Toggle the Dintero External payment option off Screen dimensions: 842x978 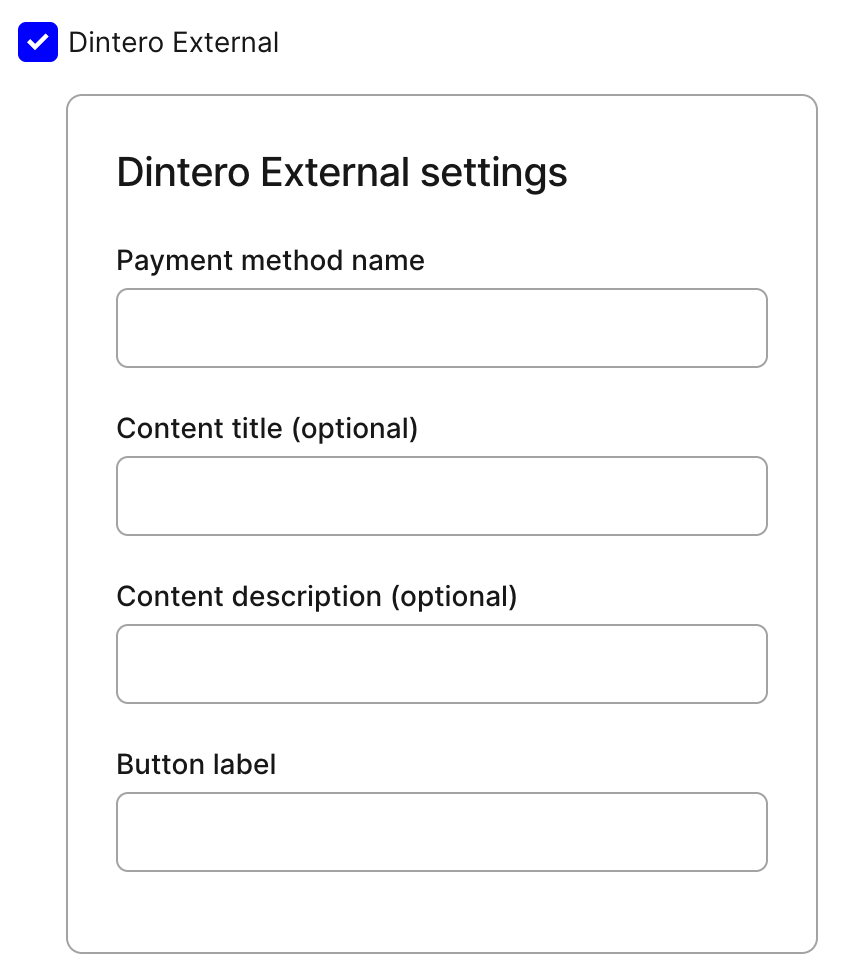37,42
